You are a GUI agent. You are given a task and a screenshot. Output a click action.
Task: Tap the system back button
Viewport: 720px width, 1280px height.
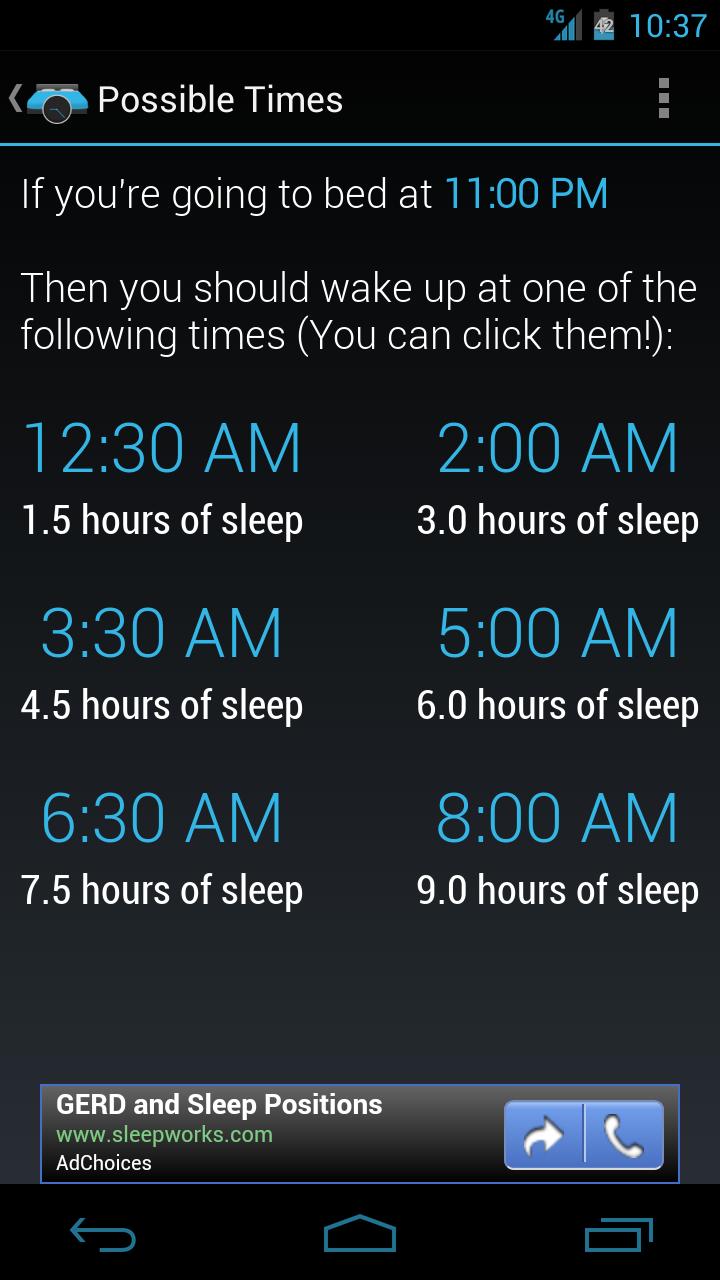coord(103,1235)
